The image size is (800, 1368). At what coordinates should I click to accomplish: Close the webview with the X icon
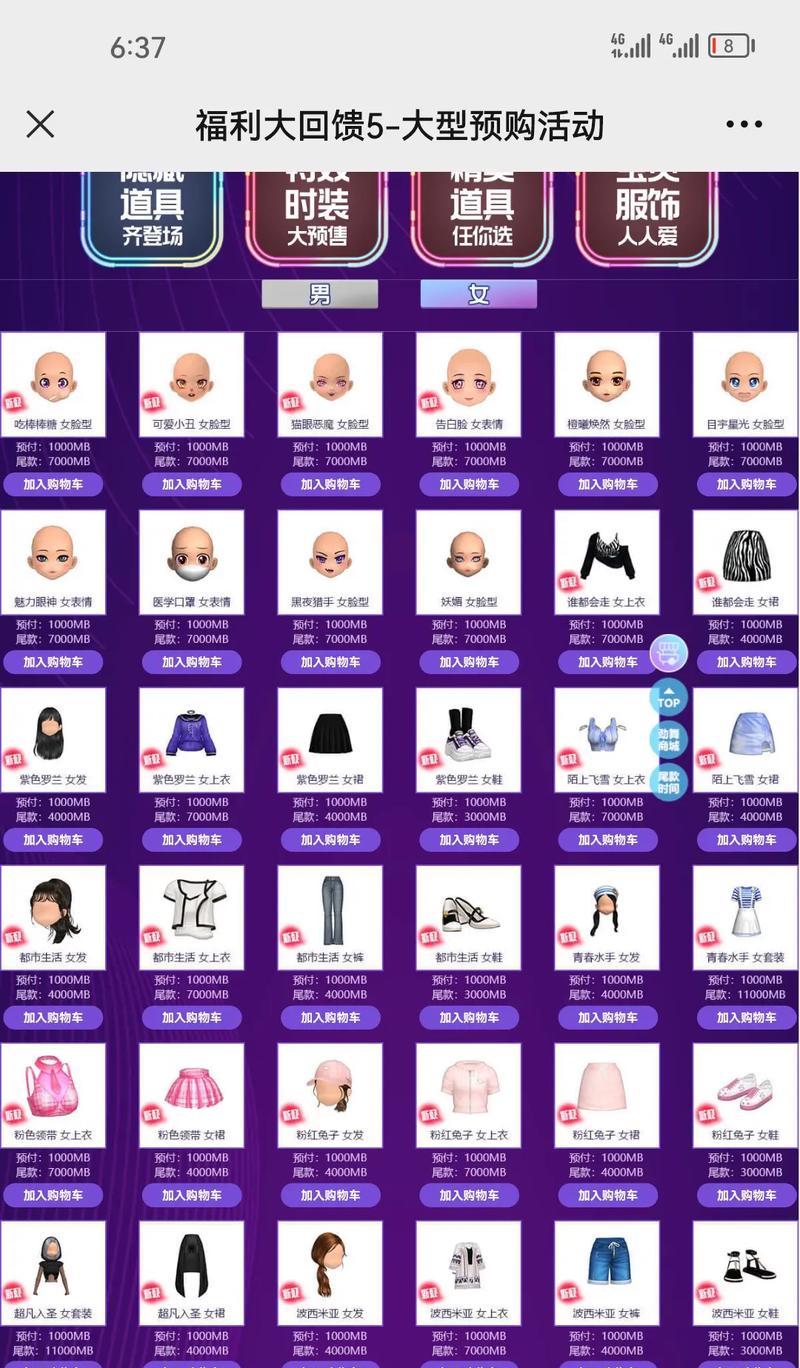click(40, 125)
